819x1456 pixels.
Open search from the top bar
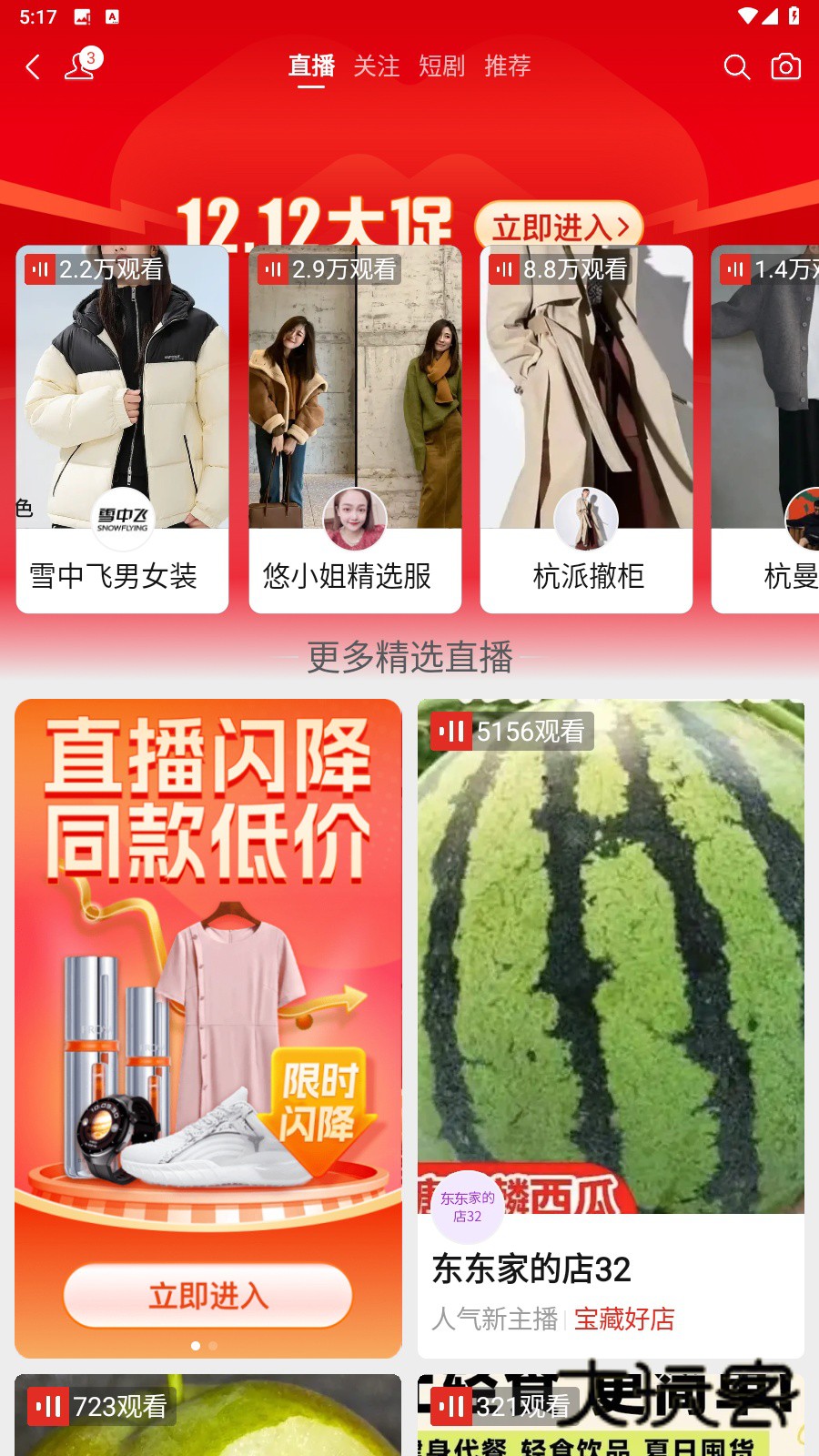coord(734,66)
